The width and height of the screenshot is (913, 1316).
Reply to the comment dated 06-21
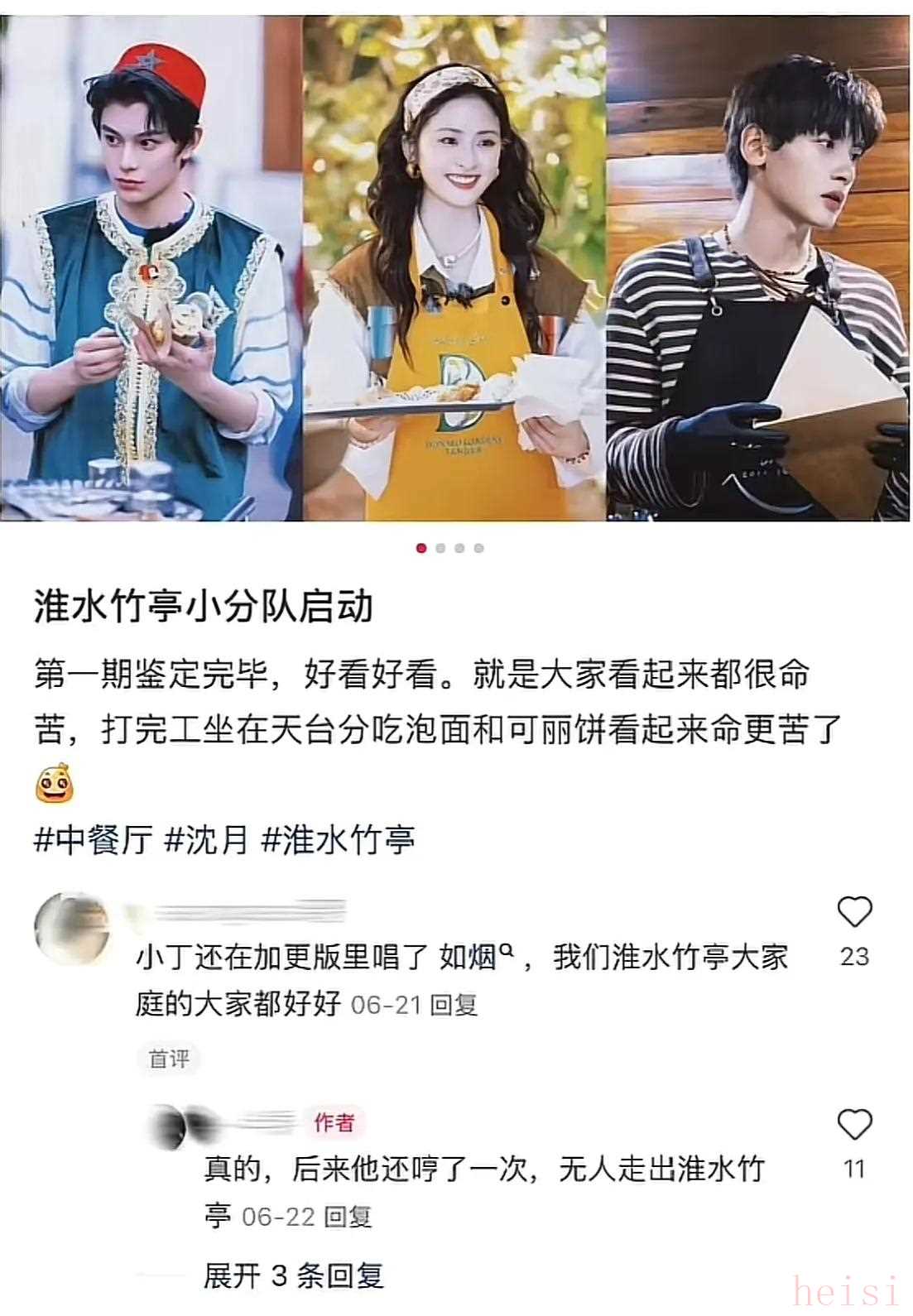tap(454, 1005)
